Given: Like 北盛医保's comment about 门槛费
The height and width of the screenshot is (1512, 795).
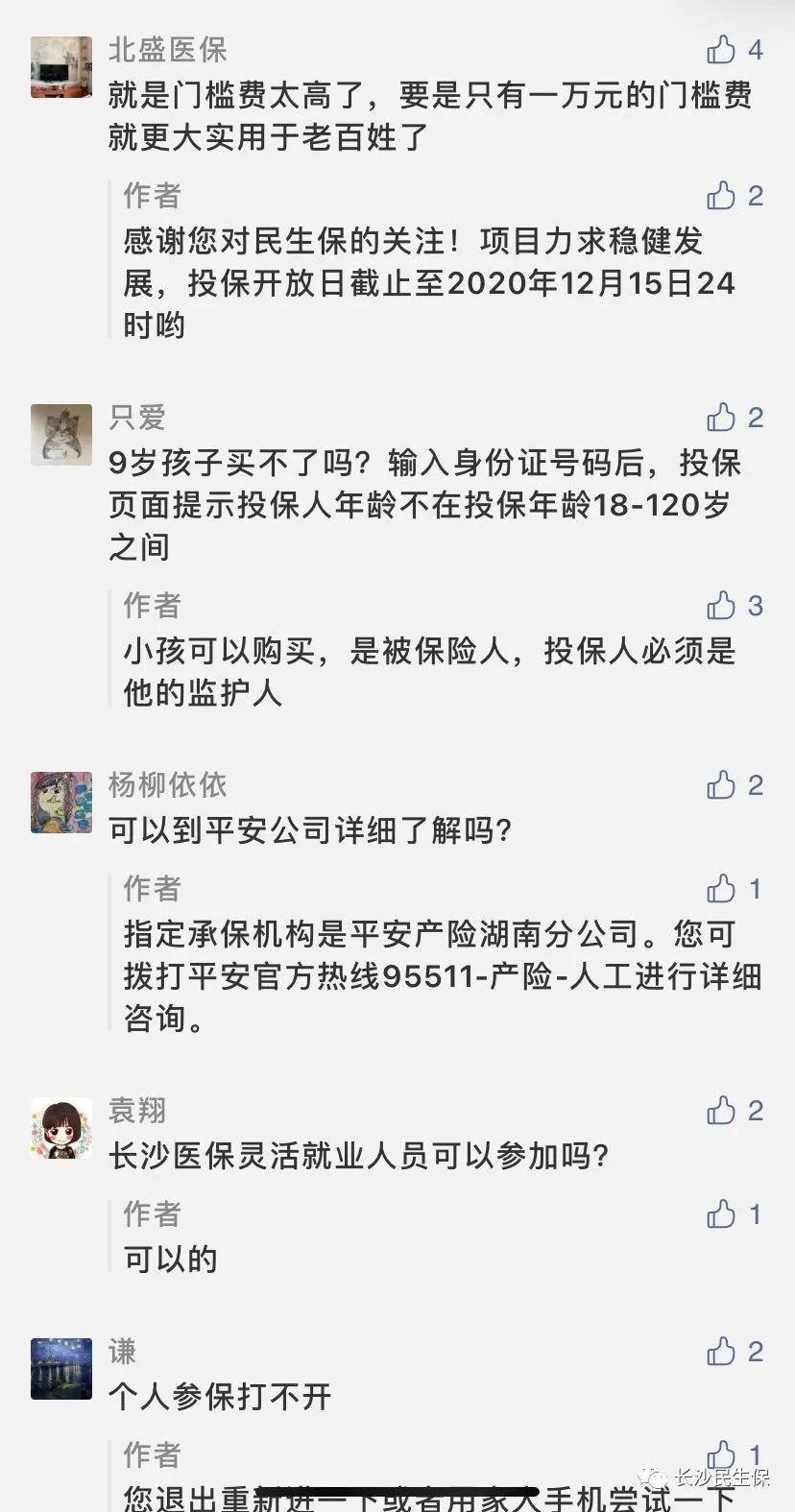Looking at the screenshot, I should tap(722, 50).
